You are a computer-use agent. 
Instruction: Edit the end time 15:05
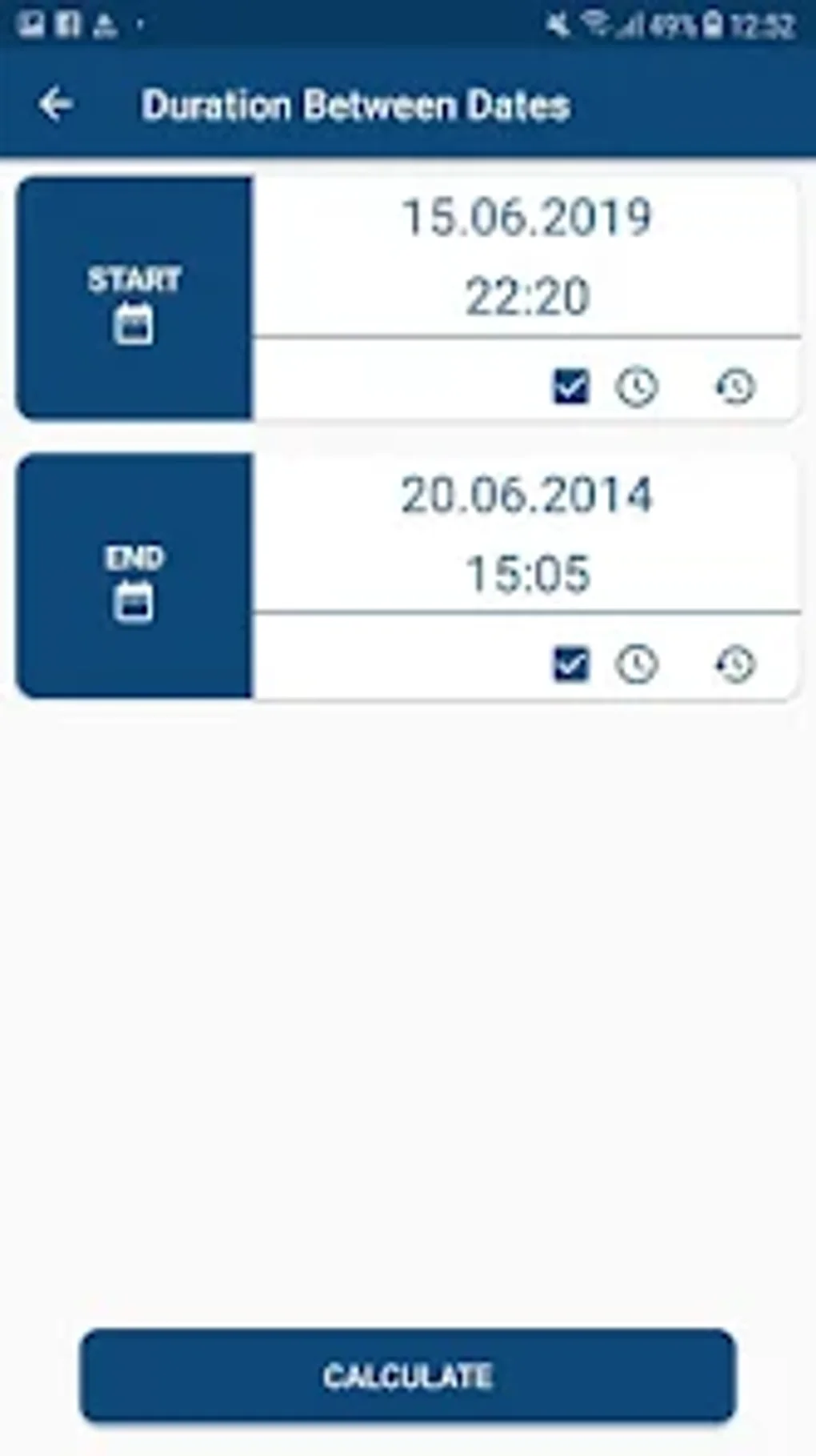(527, 573)
